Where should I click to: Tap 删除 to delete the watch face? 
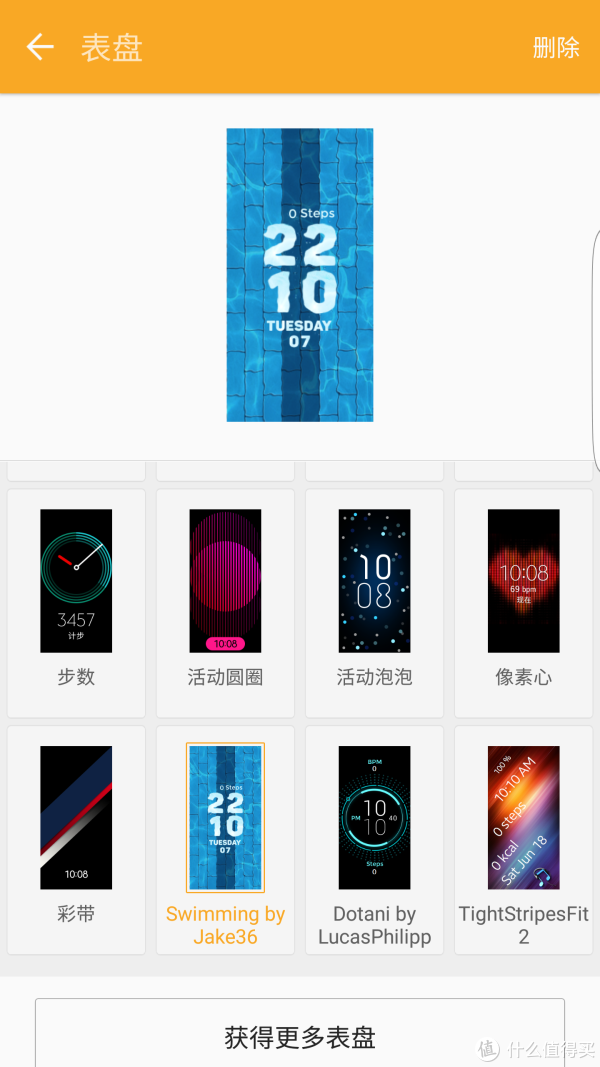[556, 47]
